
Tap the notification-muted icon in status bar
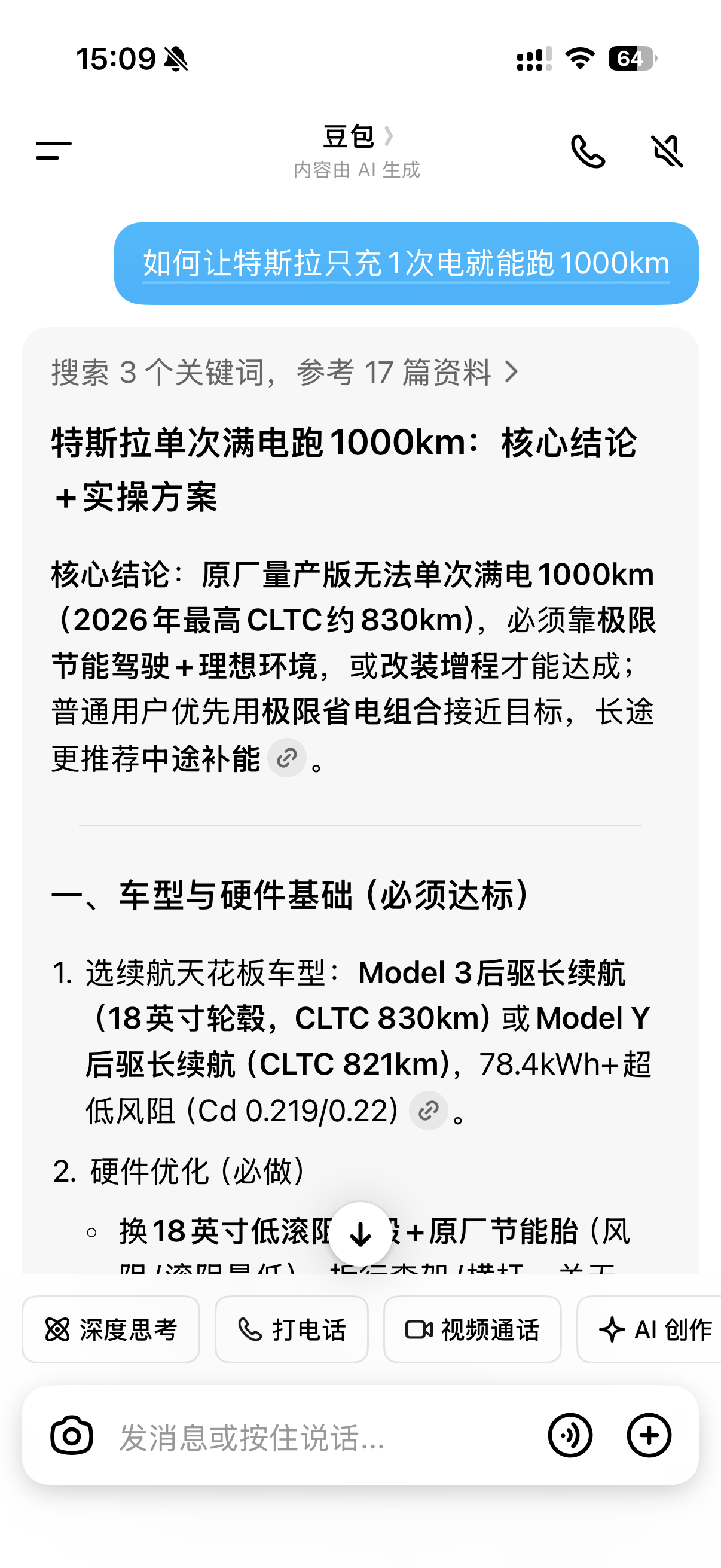click(x=175, y=59)
